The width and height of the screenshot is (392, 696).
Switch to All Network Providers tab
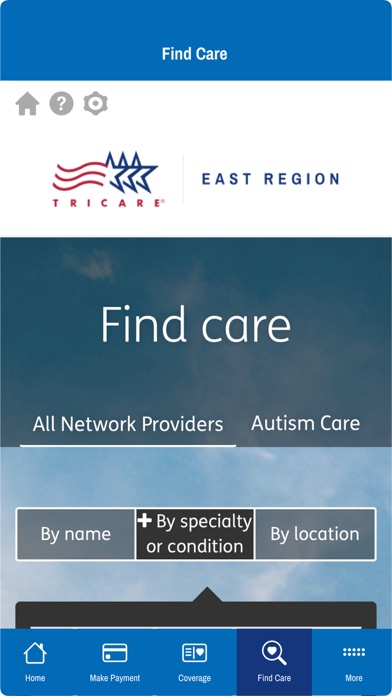tap(128, 424)
